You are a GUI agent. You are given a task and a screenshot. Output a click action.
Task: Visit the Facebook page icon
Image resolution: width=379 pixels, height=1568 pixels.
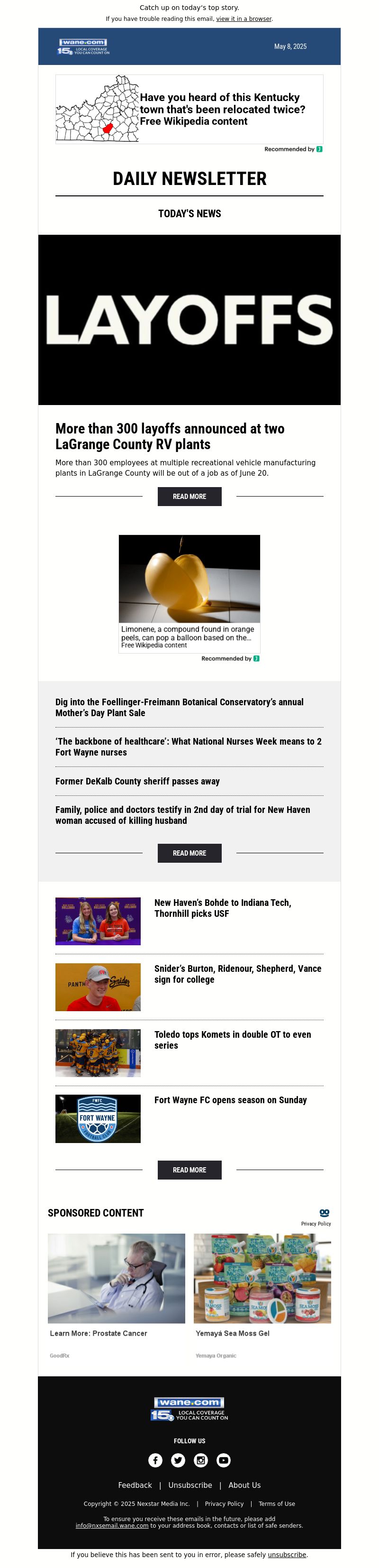pyautogui.click(x=155, y=1460)
